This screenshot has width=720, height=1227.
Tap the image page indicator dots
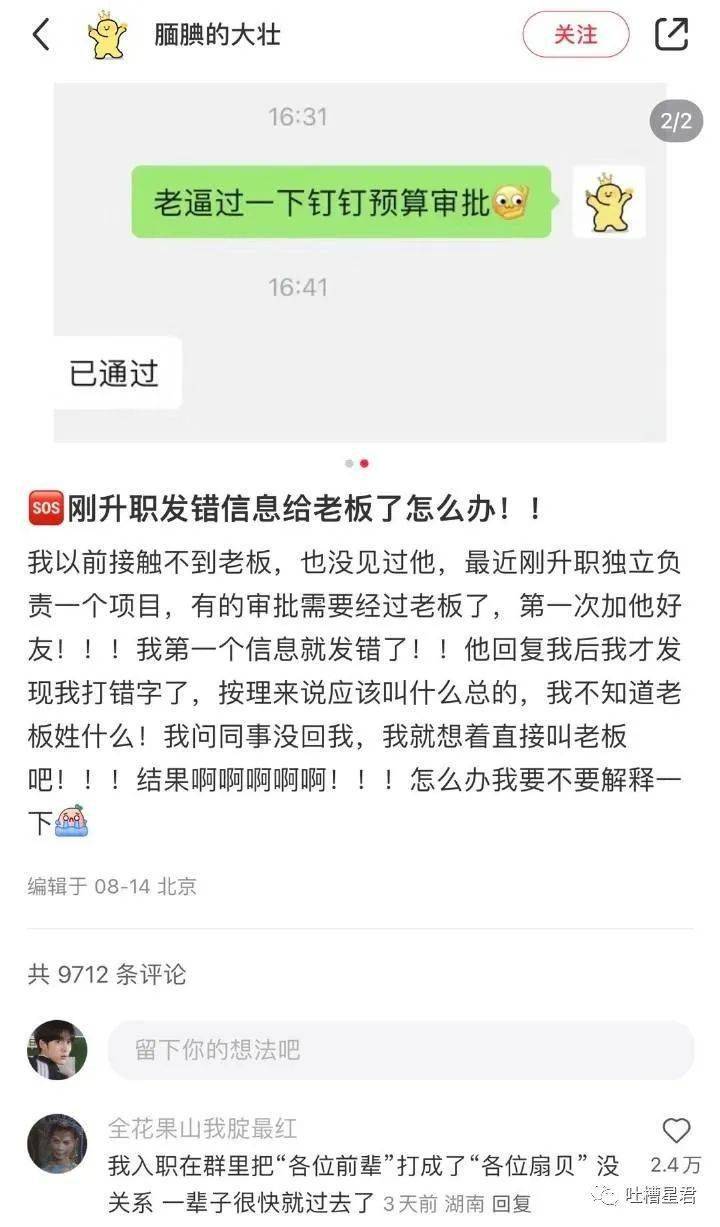357,464
